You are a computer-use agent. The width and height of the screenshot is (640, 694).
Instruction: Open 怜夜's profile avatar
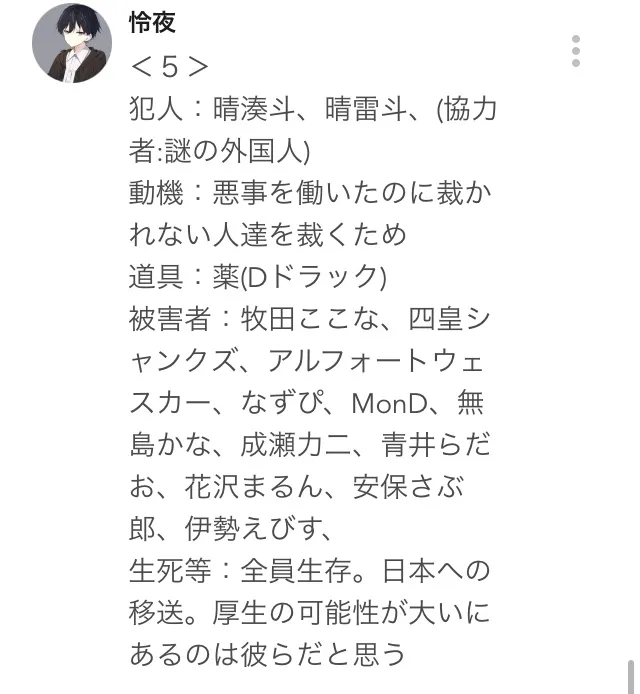tap(72, 43)
